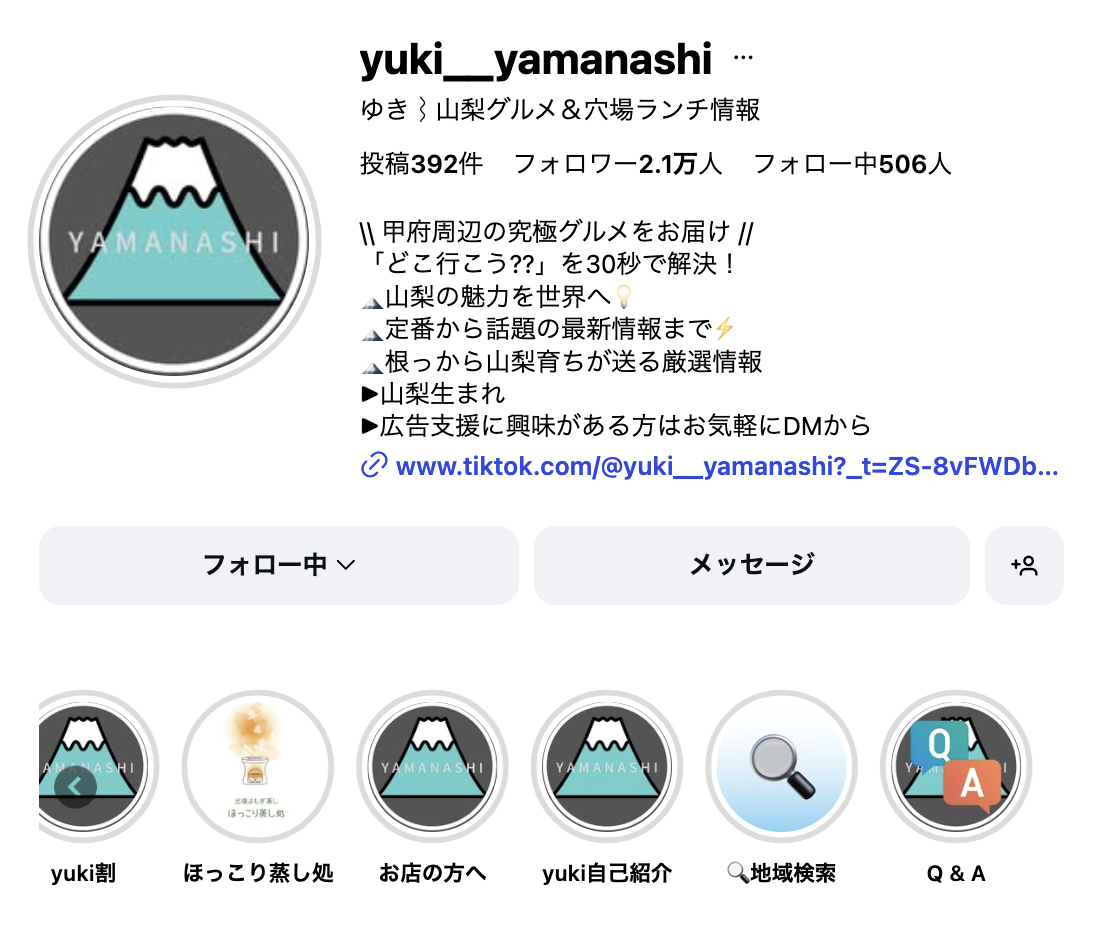
Task: Open the three-dot options menu
Action: 743,58
